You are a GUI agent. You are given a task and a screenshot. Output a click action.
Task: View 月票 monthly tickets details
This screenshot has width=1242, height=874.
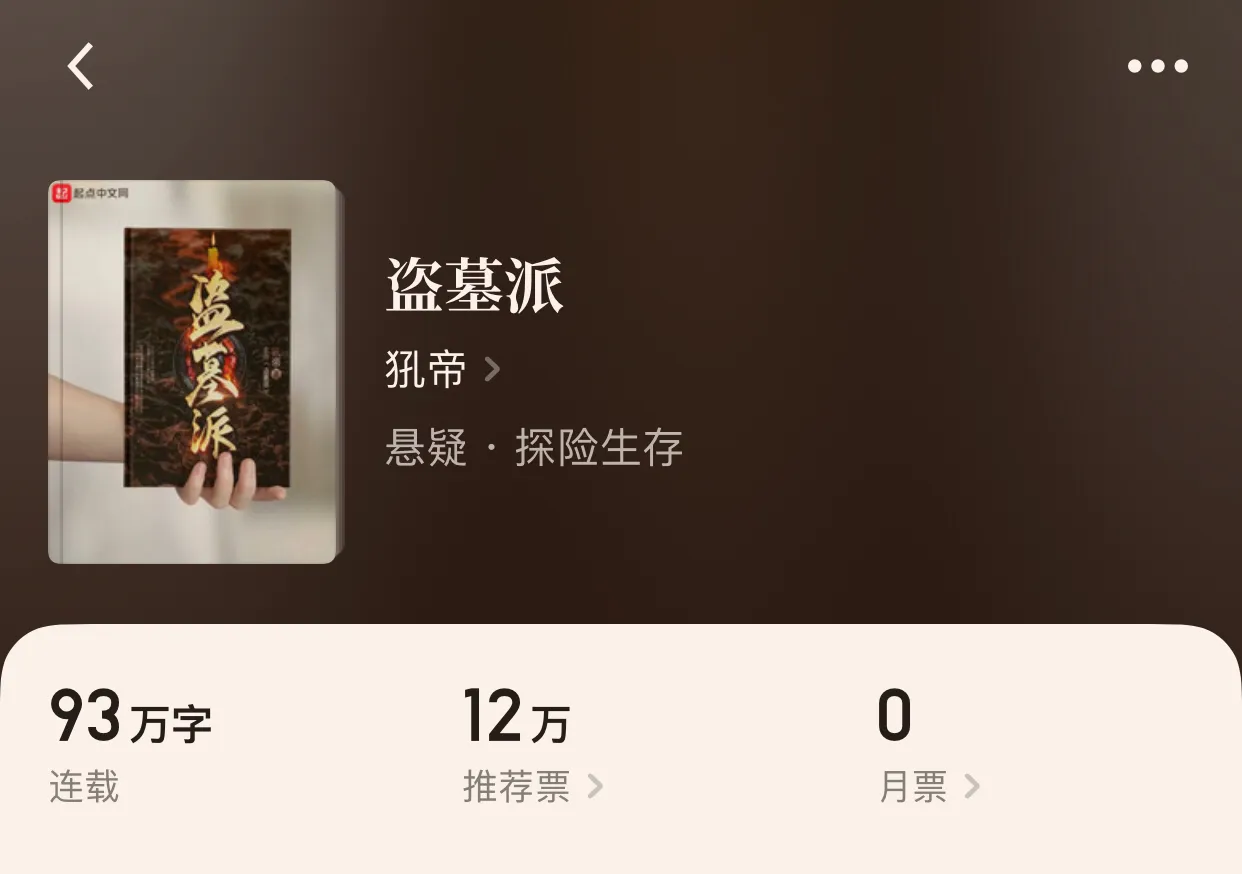pos(928,787)
